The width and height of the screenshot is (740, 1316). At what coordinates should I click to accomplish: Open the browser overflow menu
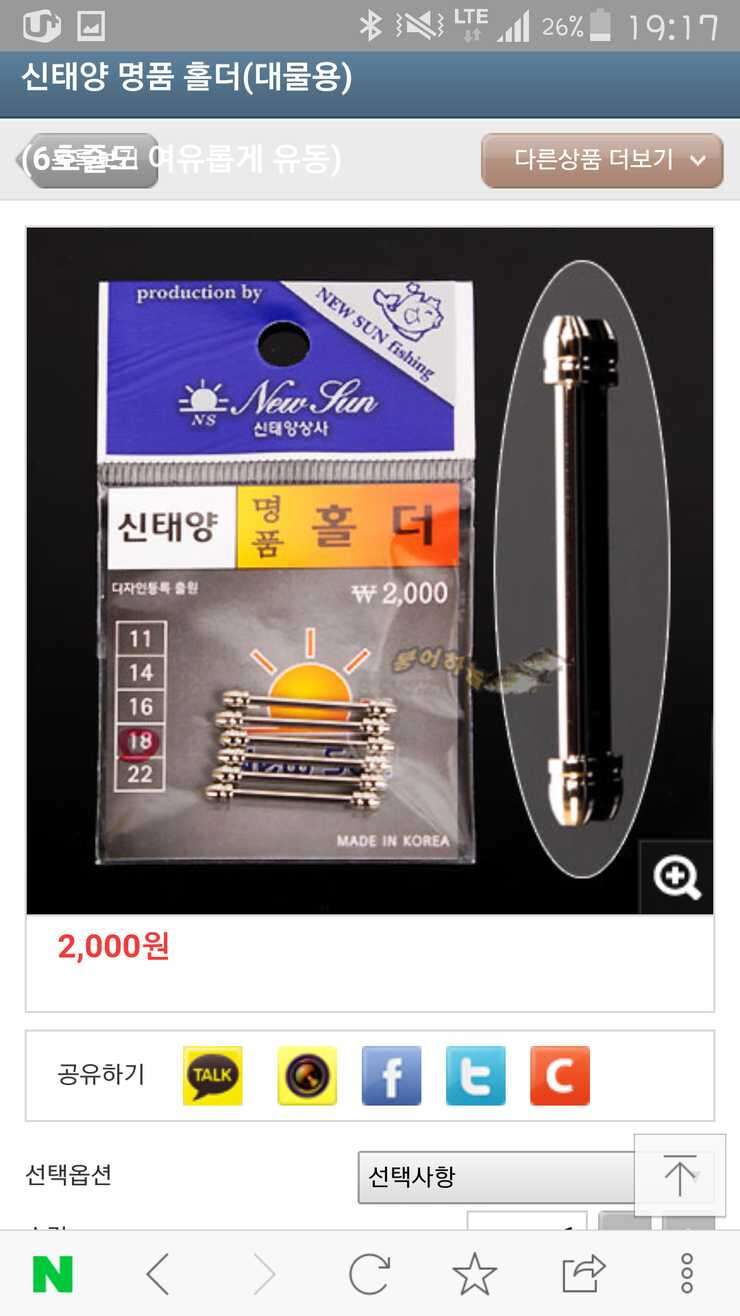pyautogui.click(x=687, y=1274)
